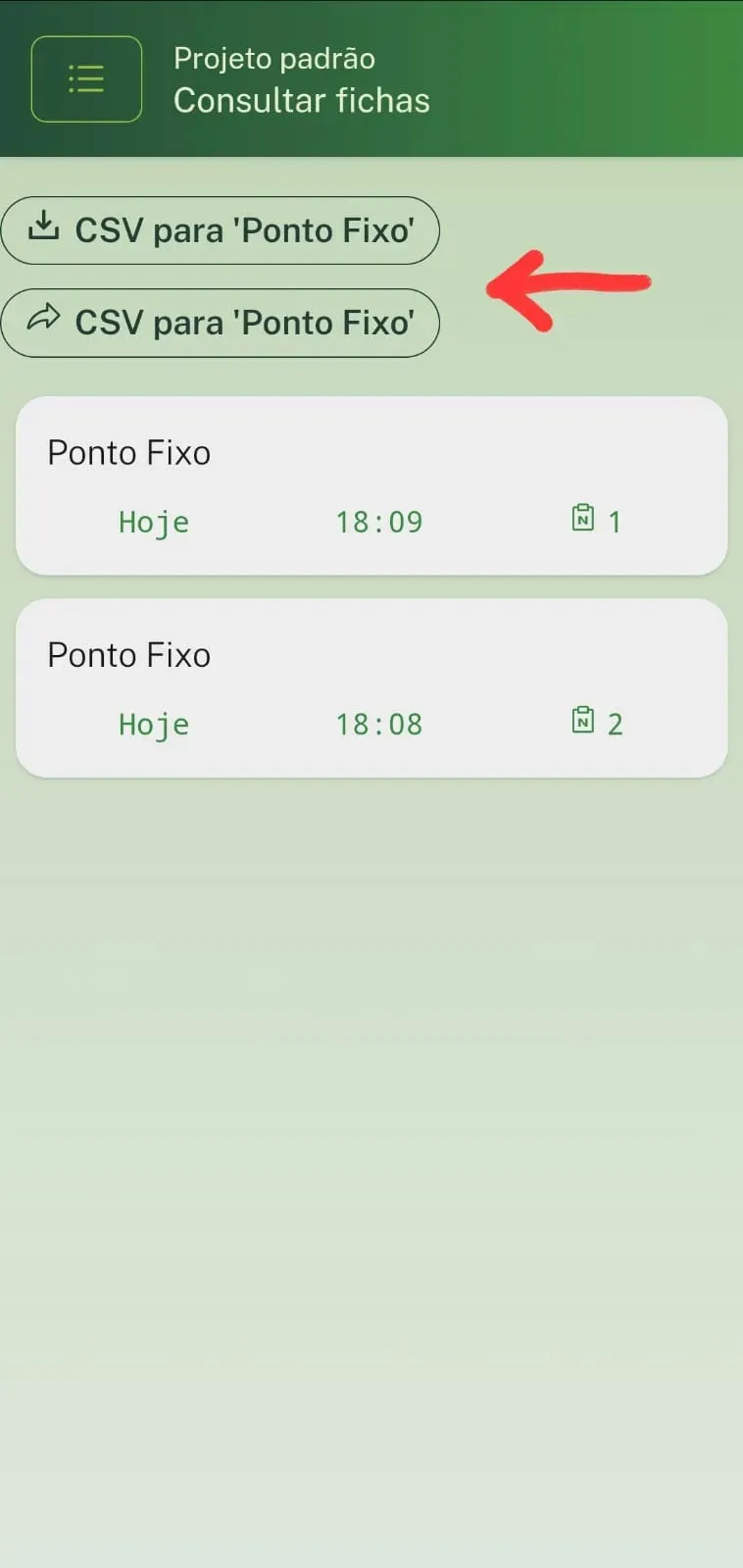Select the 'Projeto padrão' title text

click(x=273, y=58)
